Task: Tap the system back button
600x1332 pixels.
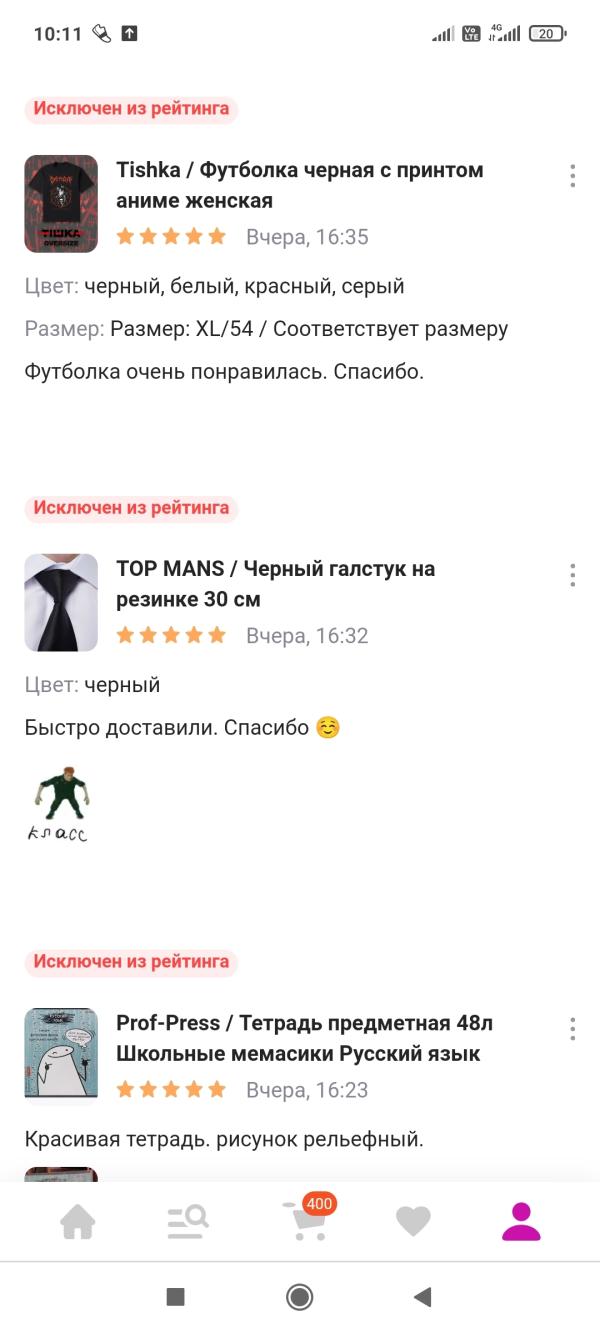Action: (422, 1297)
